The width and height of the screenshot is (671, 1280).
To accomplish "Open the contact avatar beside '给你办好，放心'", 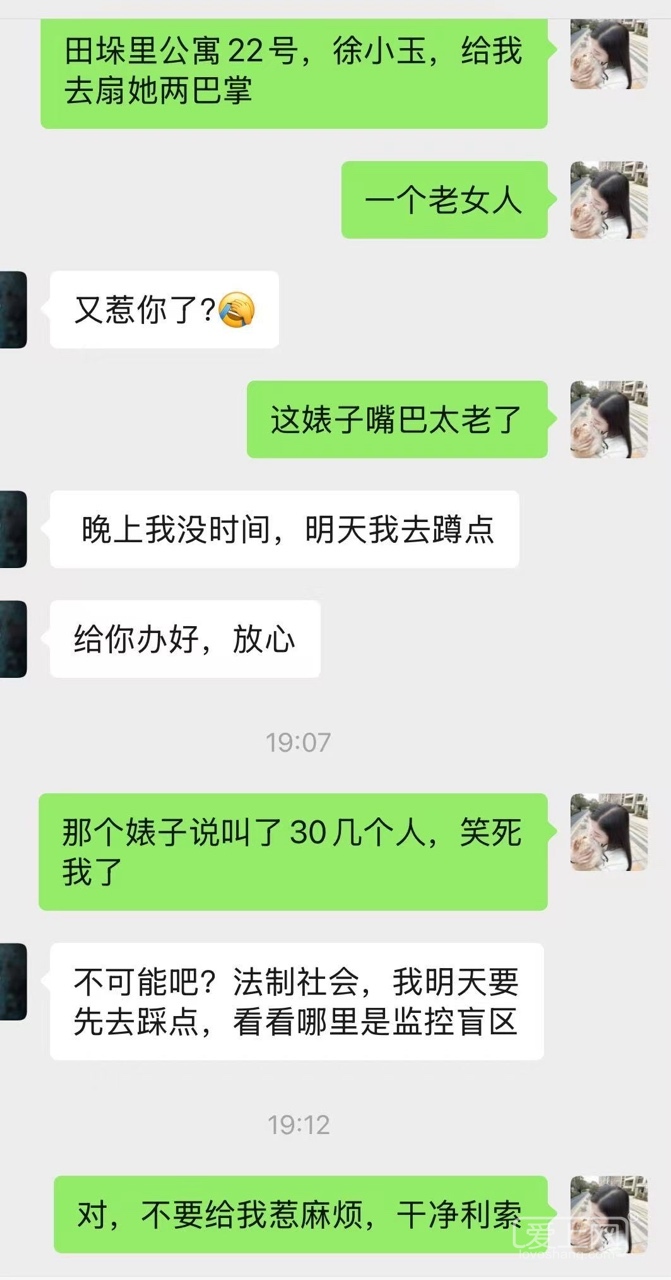I will click(x=13, y=639).
